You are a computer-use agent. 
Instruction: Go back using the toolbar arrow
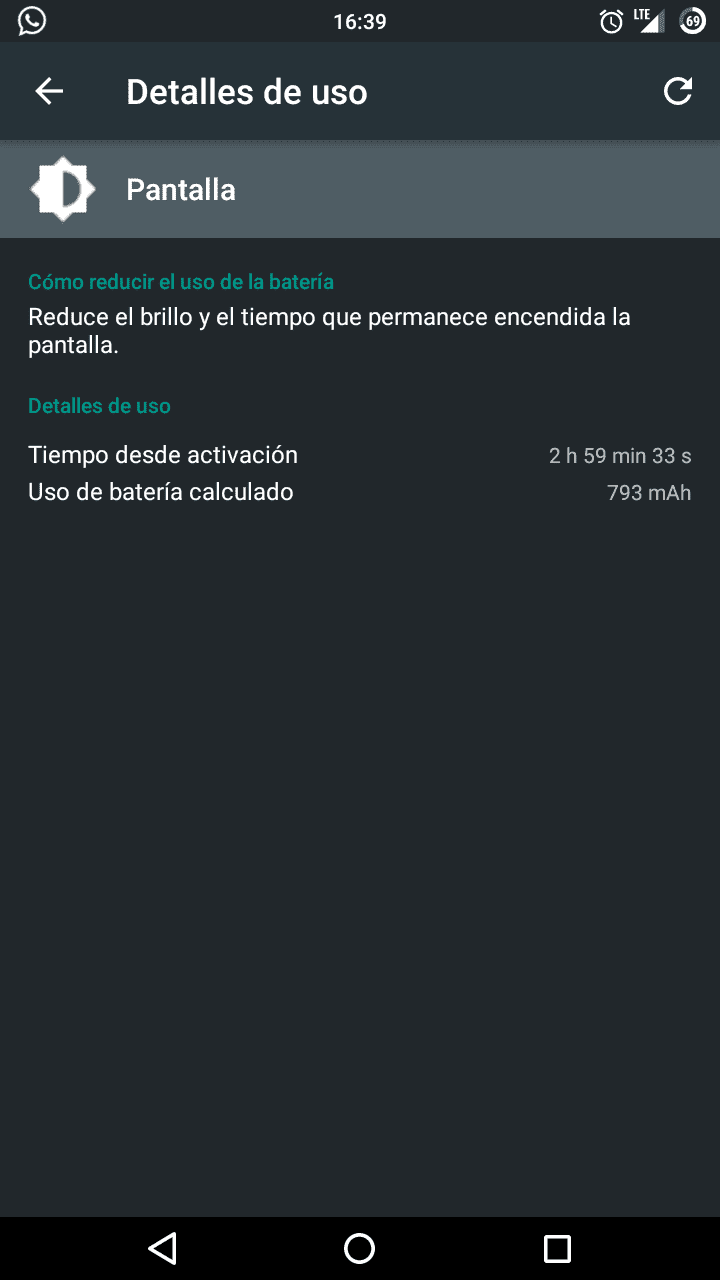[x=49, y=91]
